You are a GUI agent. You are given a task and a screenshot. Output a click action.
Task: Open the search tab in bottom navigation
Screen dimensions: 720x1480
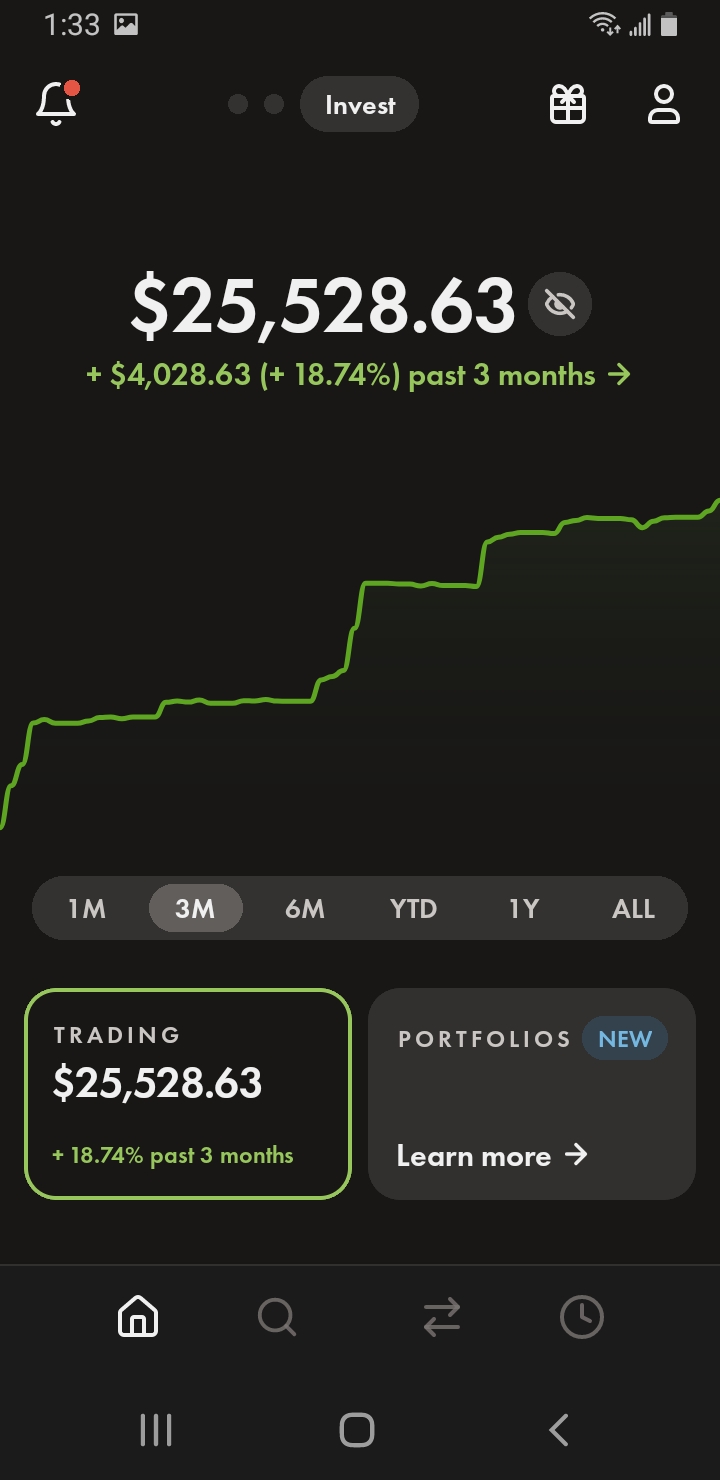click(x=276, y=1317)
